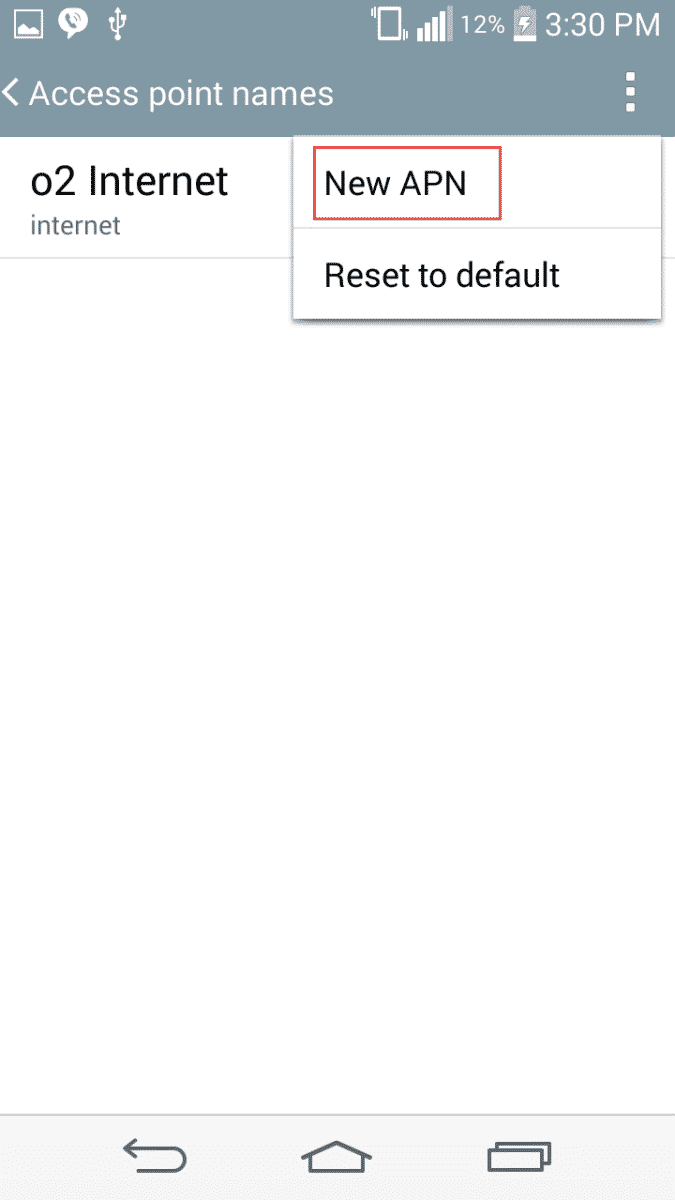Open the recent apps view

(x=519, y=1157)
